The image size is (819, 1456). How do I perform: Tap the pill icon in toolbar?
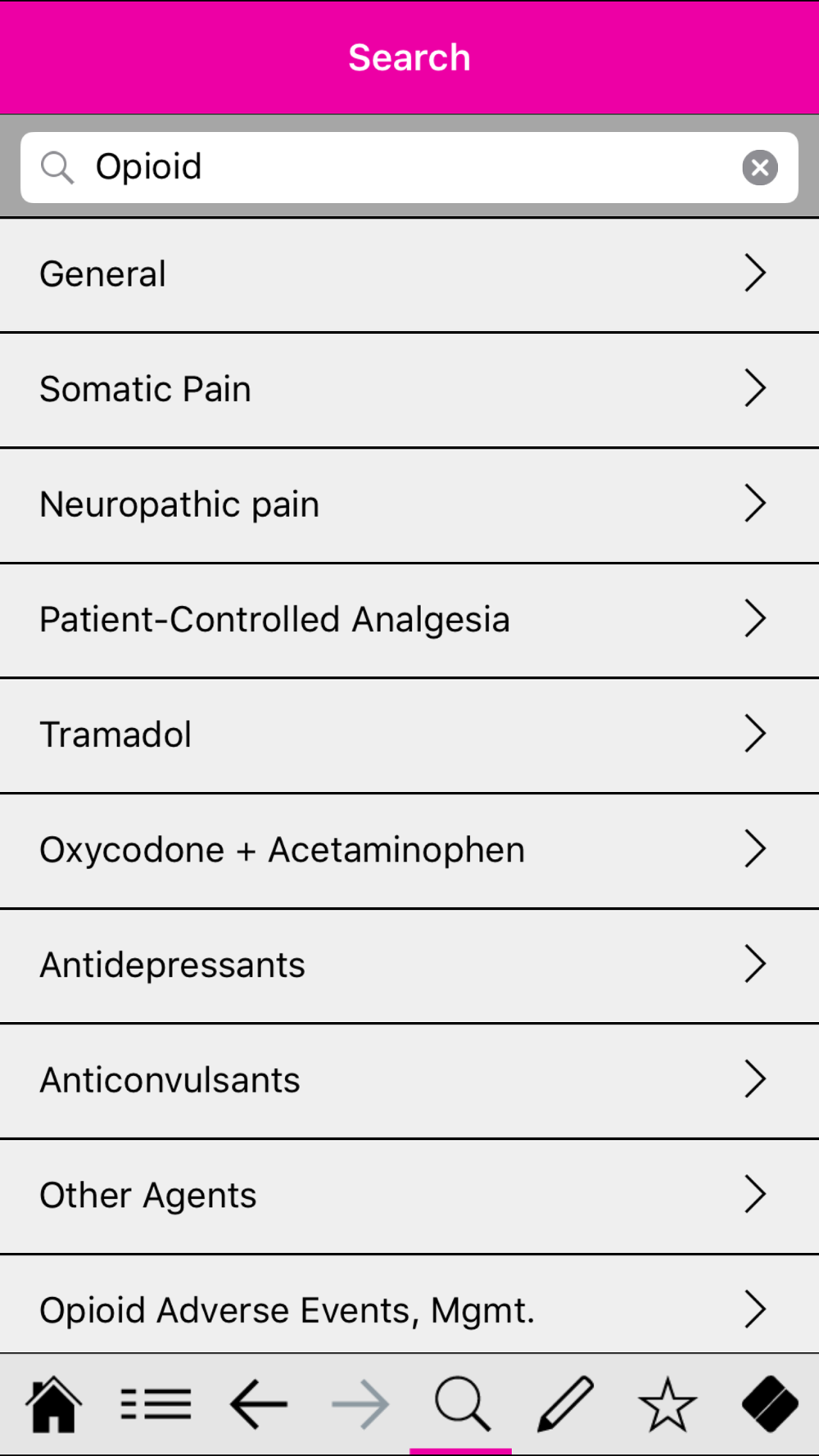click(770, 1404)
